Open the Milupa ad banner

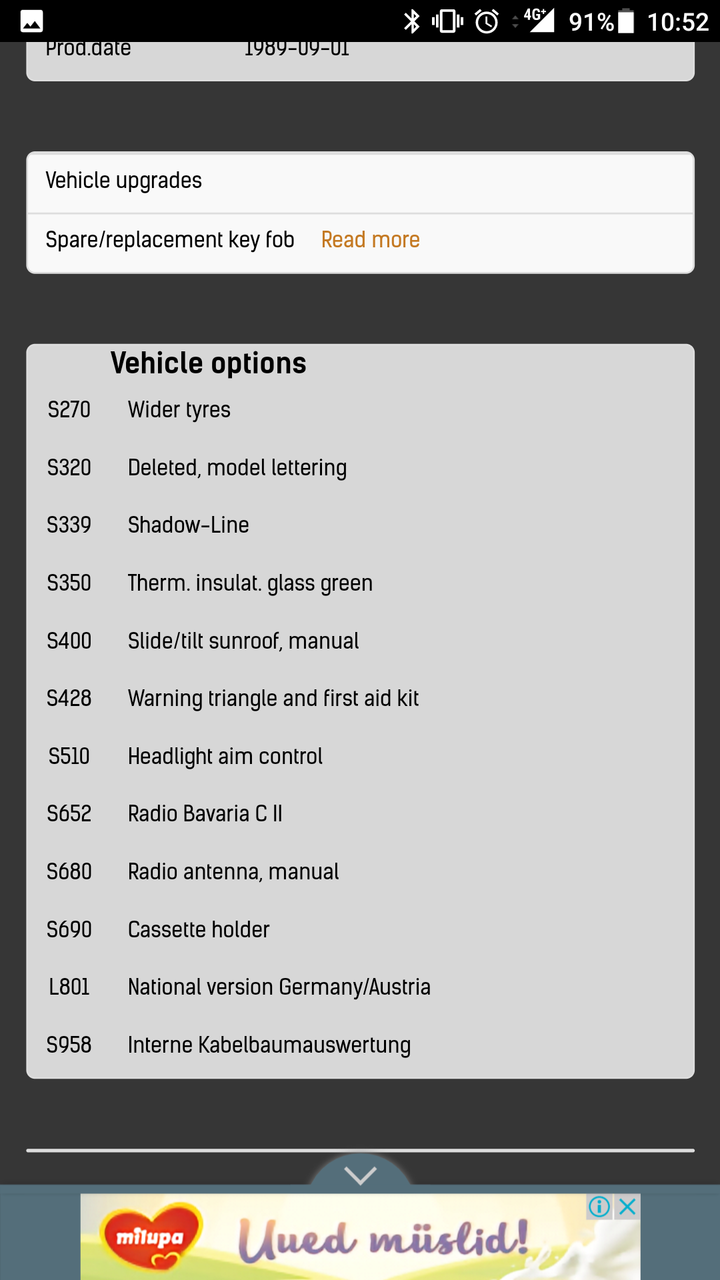360,1240
